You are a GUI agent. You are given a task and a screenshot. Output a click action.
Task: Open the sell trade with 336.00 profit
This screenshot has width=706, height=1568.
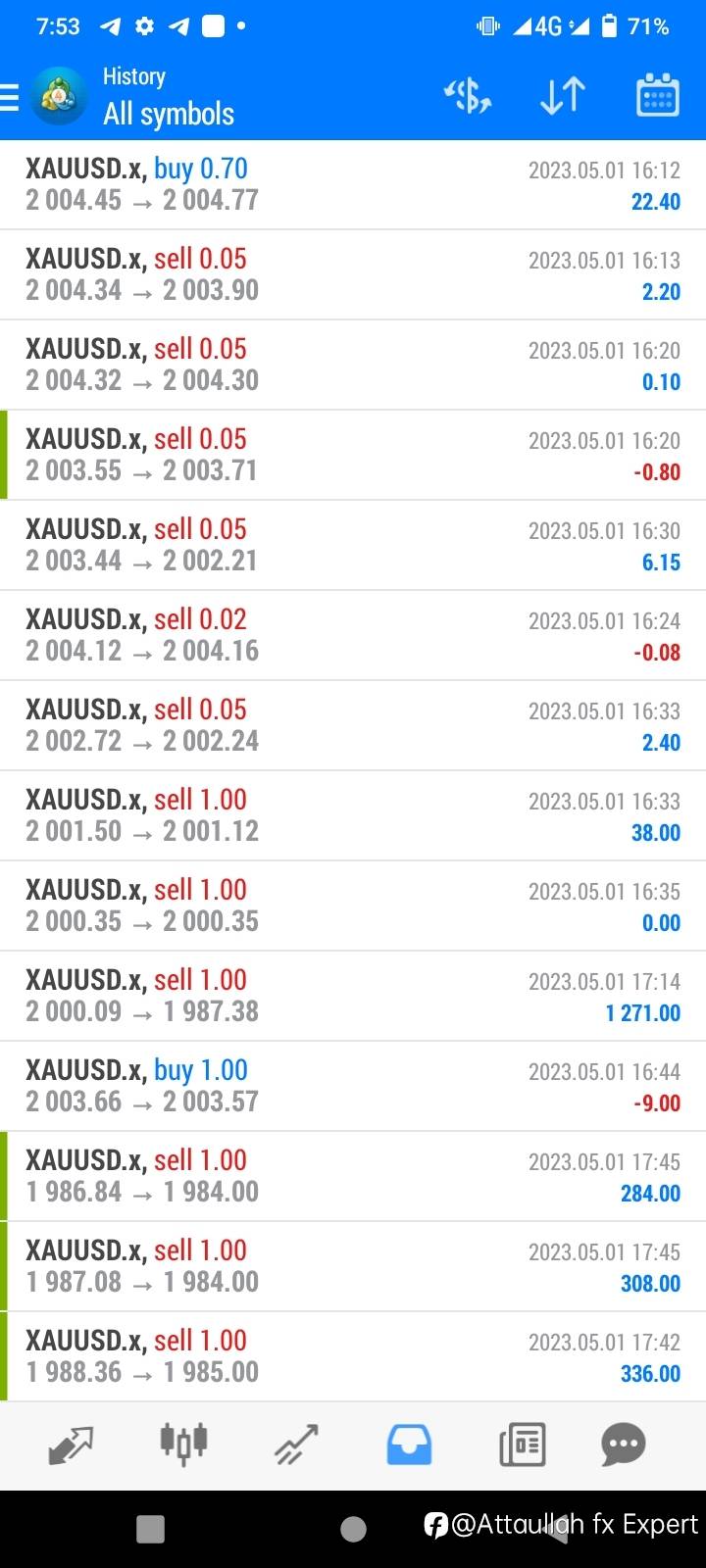(353, 1357)
